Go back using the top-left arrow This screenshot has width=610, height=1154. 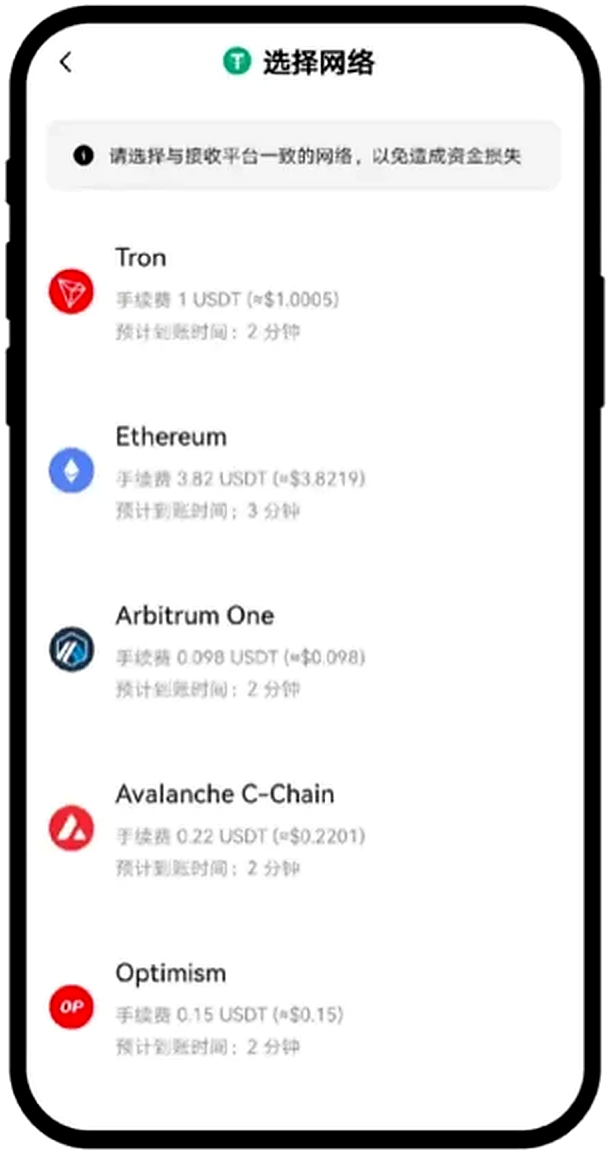(x=66, y=62)
